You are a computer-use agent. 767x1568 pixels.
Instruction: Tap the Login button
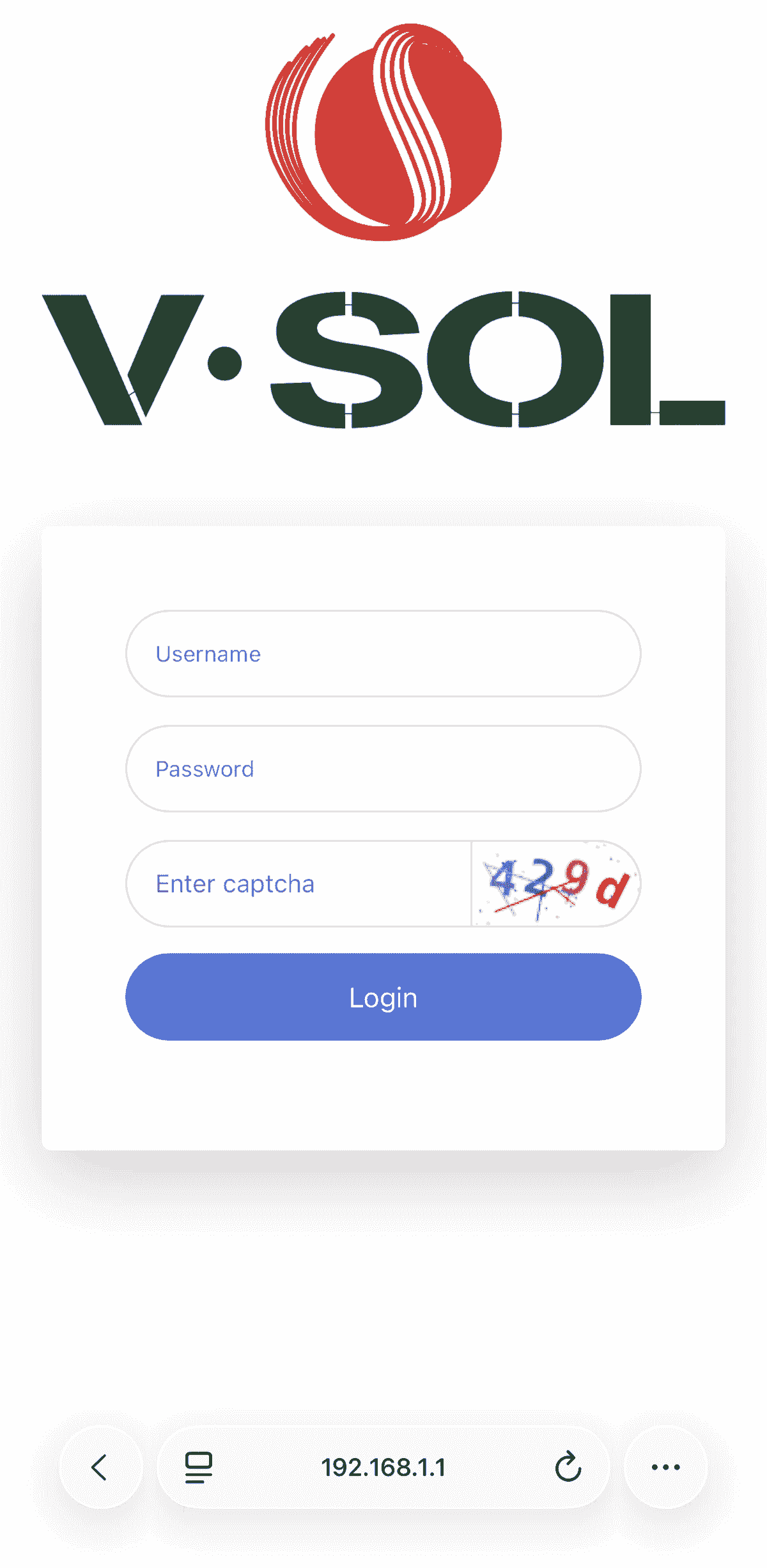[x=383, y=997]
